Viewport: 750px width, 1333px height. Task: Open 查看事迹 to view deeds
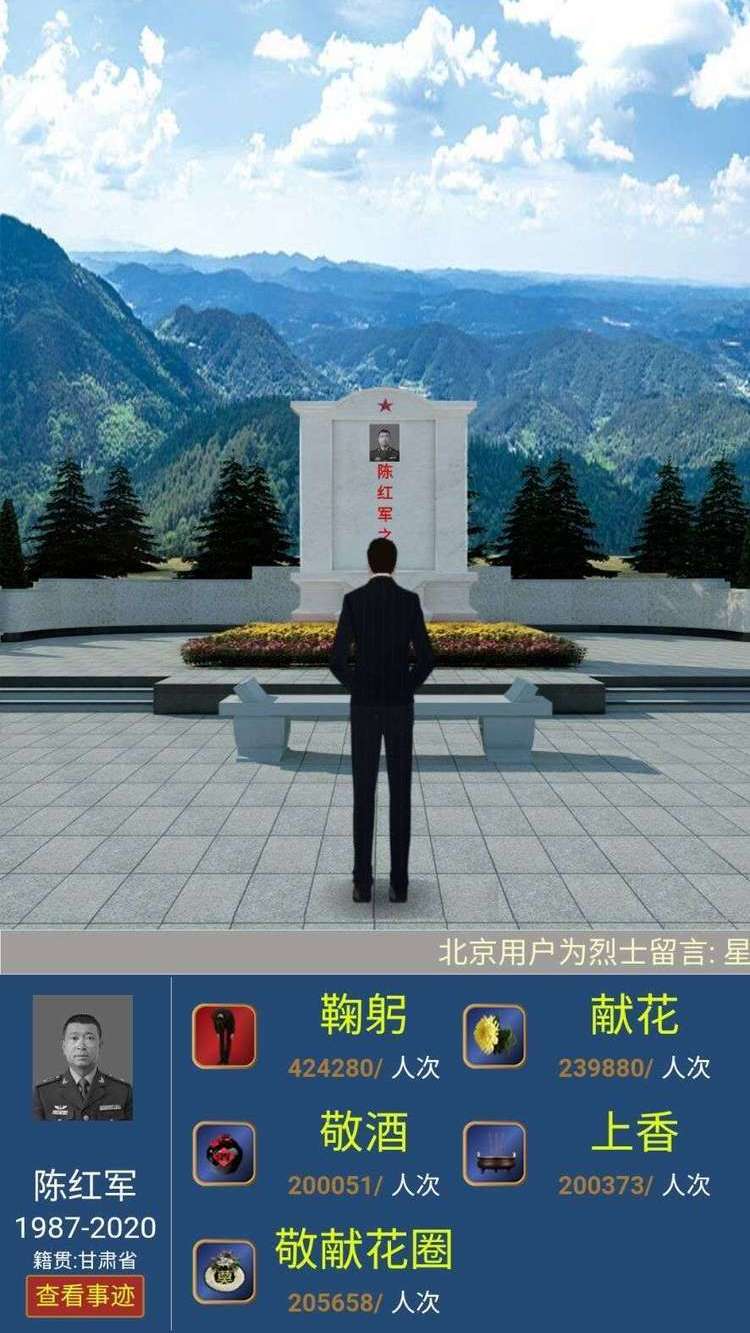[x=85, y=1296]
